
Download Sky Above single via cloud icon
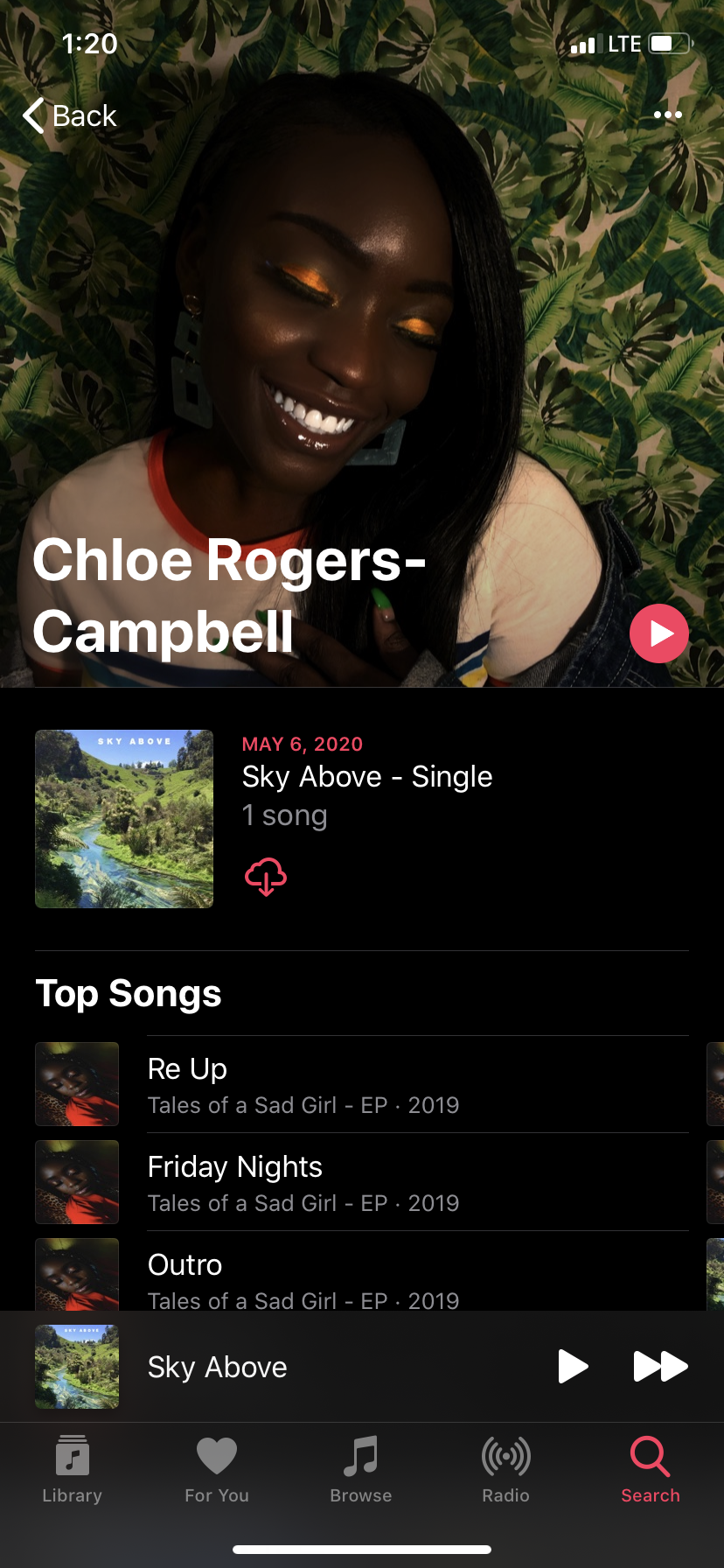pos(266,877)
